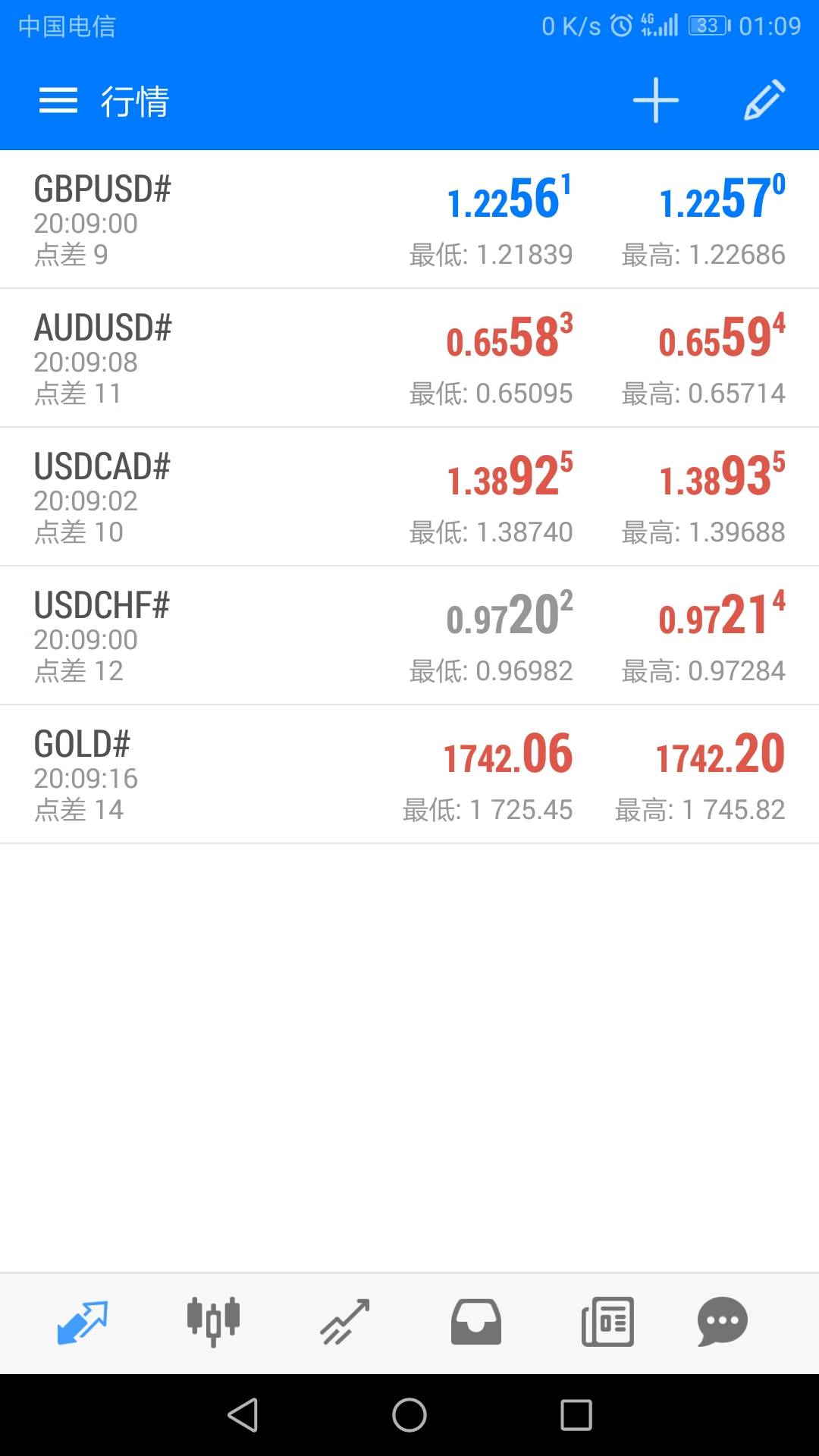Open the GOLD# quote row
This screenshot has height=1456, width=819.
tap(409, 775)
